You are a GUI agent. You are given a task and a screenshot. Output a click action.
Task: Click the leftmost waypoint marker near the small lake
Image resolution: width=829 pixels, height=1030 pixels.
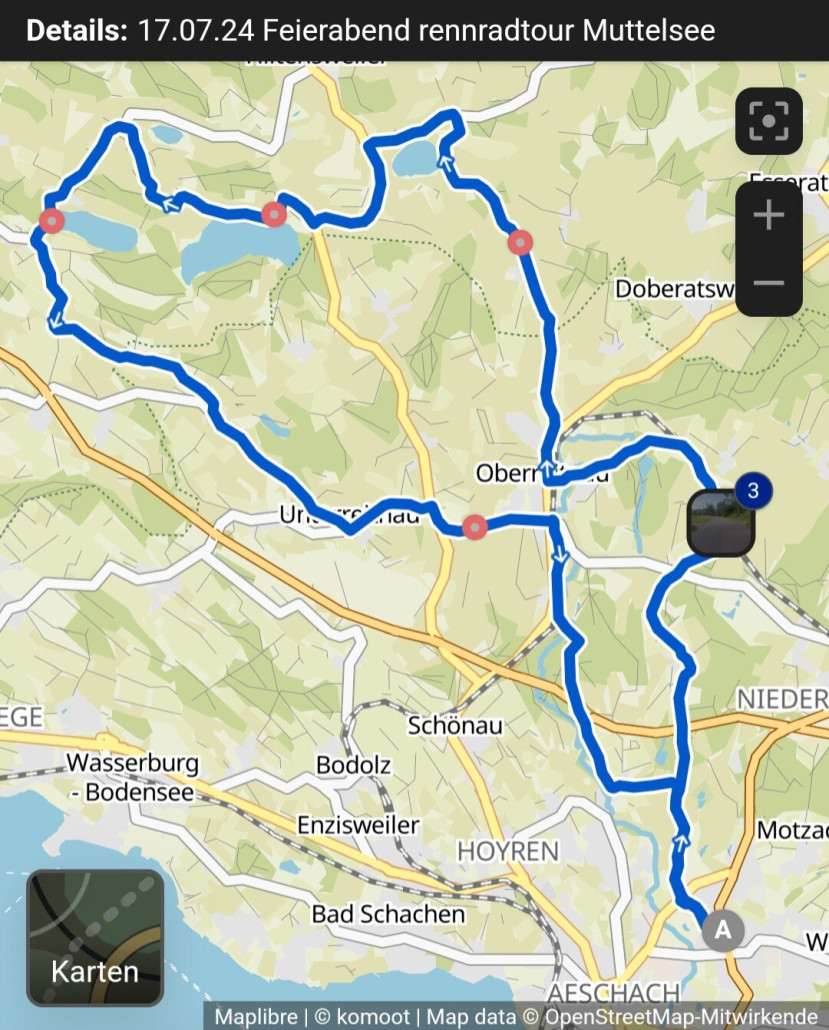pos(52,220)
